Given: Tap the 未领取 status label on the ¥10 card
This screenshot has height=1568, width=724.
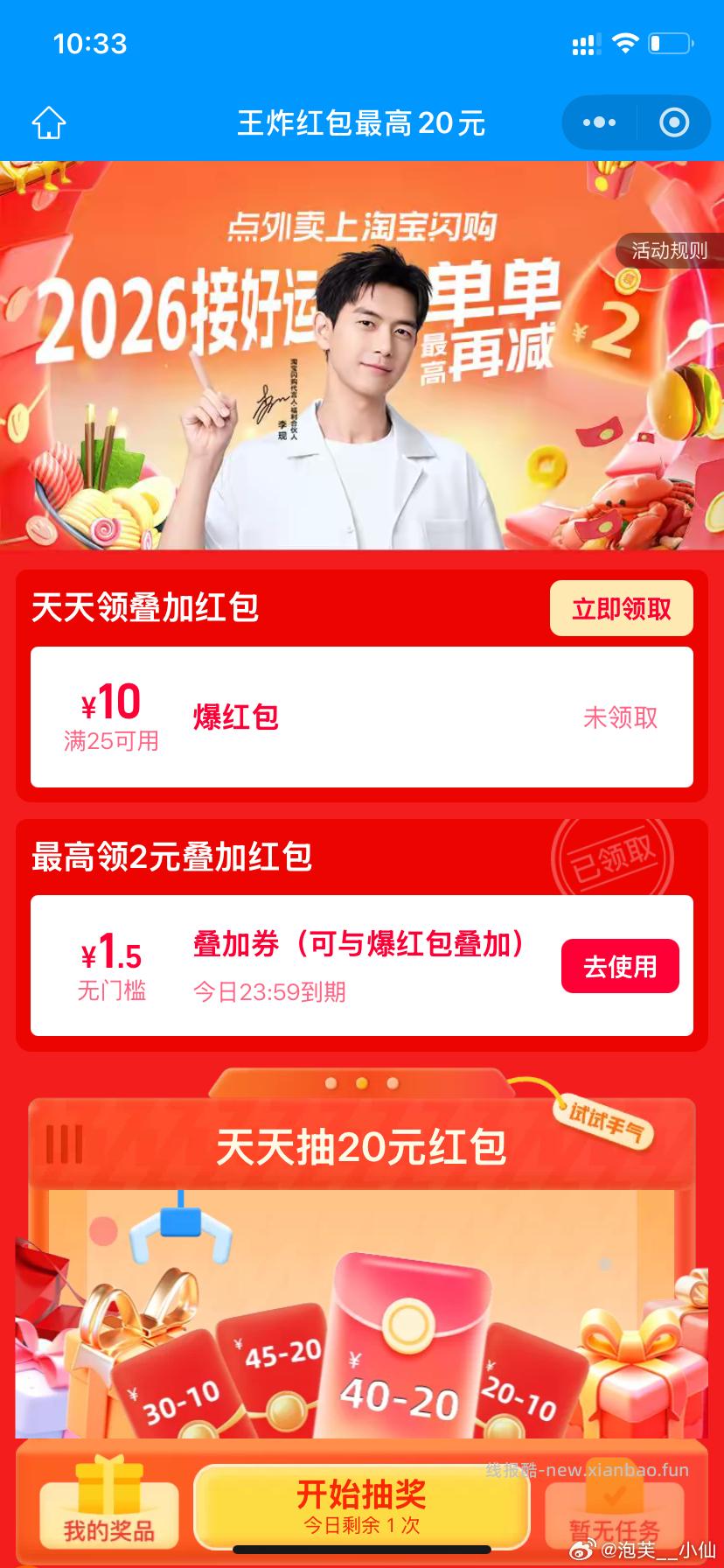Looking at the screenshot, I should [622, 717].
